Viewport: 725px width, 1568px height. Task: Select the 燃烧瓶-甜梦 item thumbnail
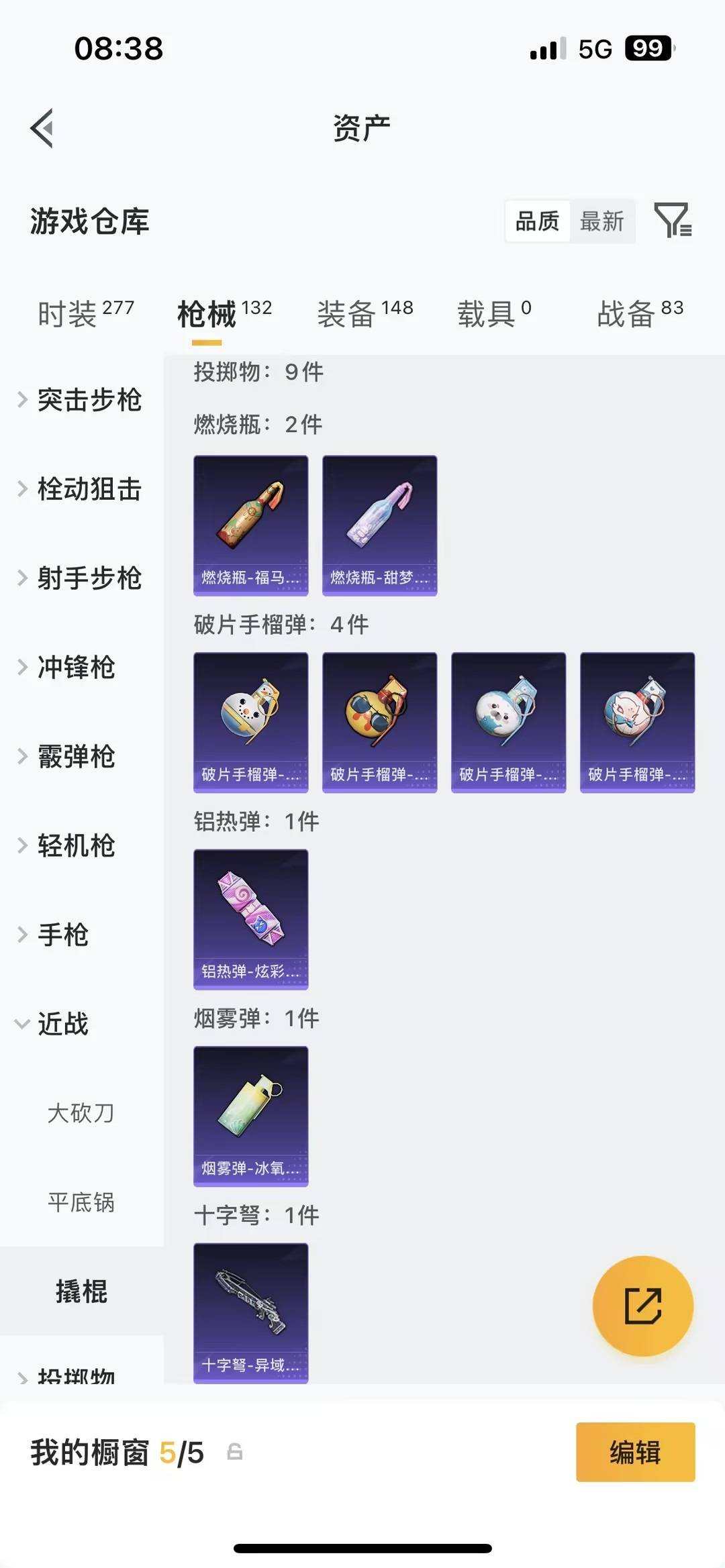[379, 527]
